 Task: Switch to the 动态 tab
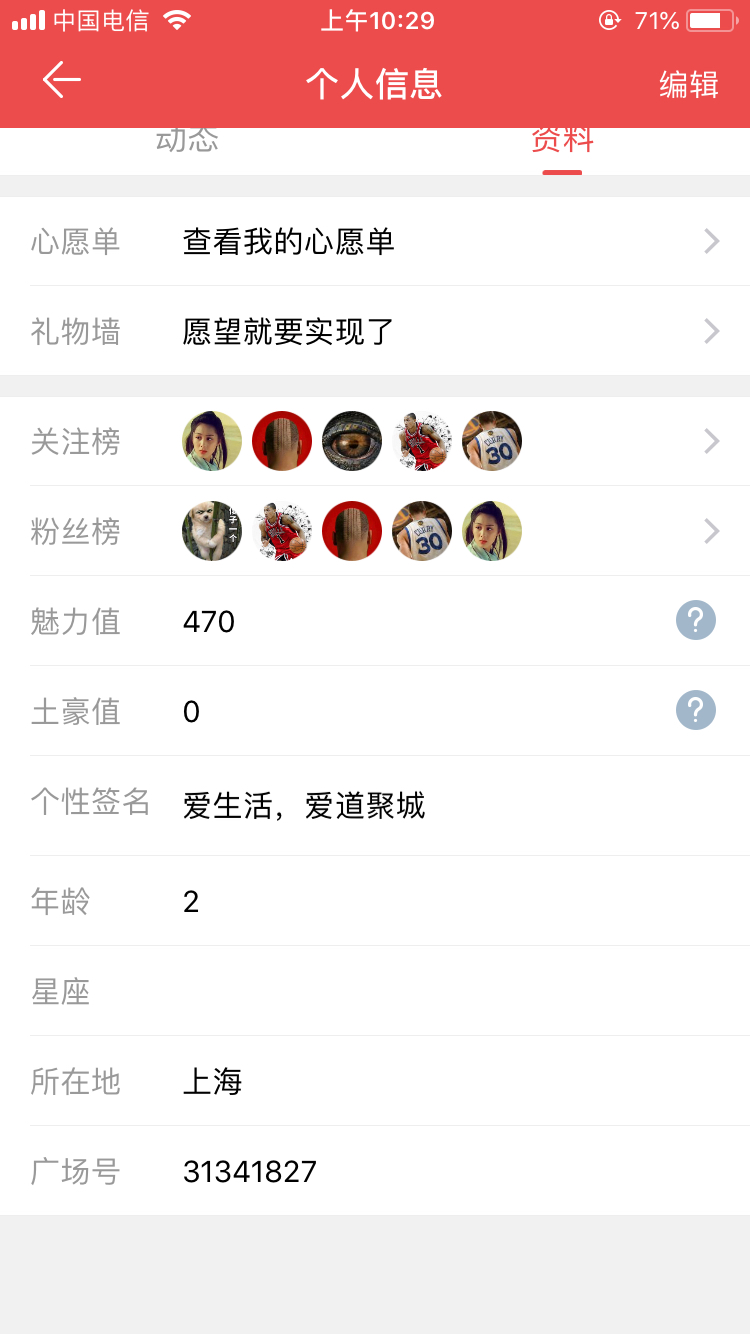coord(187,143)
